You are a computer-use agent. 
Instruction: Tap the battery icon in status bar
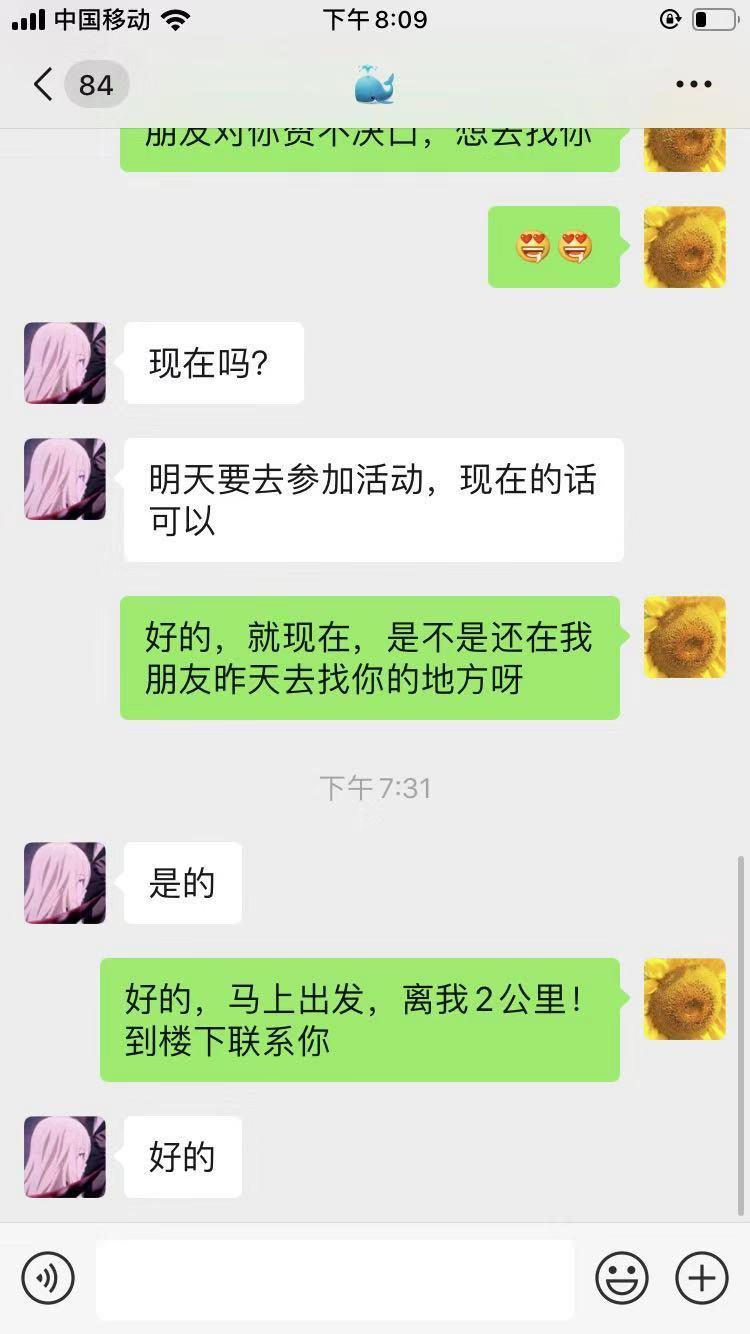(x=712, y=18)
